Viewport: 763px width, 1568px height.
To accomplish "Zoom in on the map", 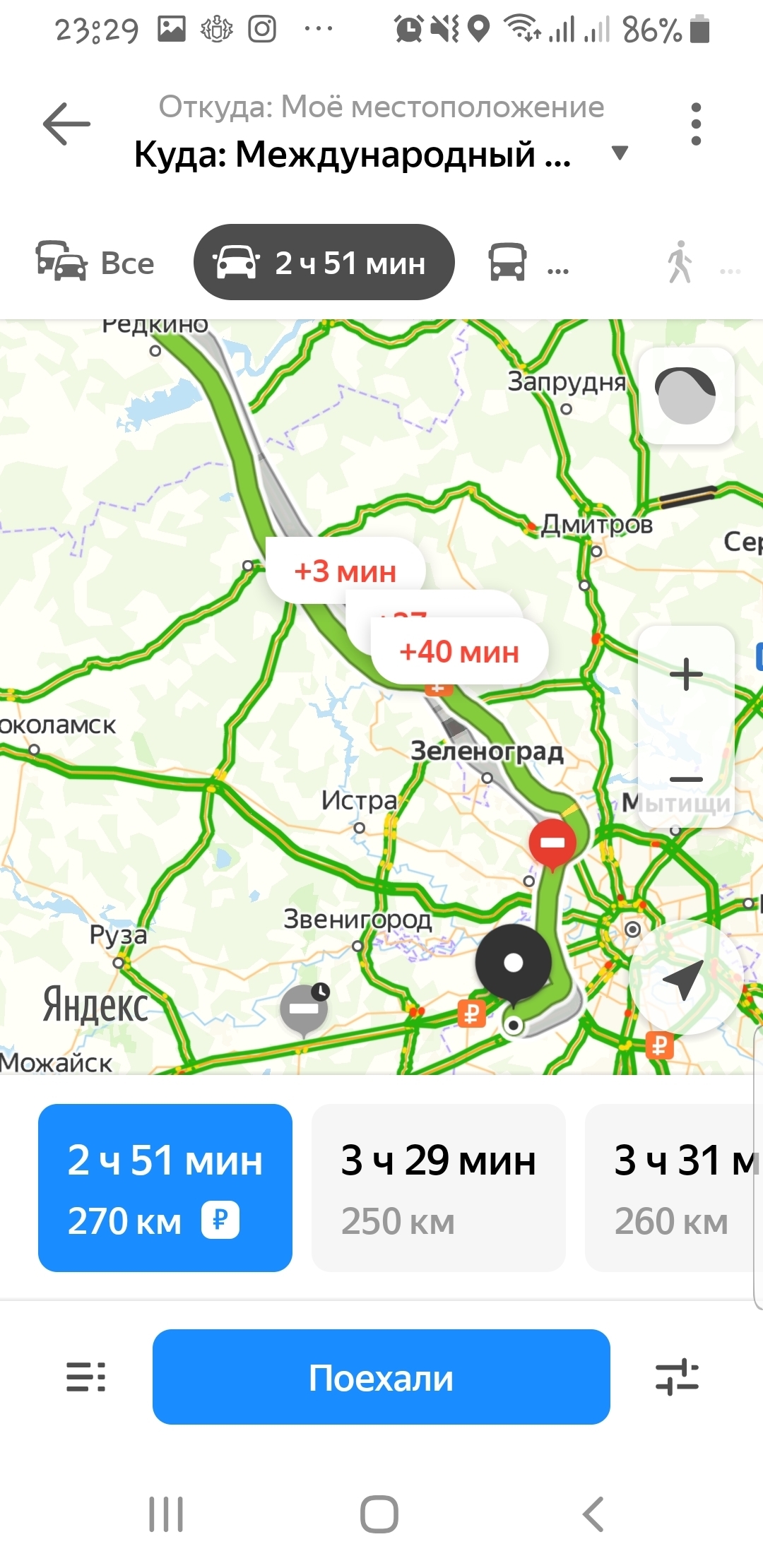I will tap(686, 674).
